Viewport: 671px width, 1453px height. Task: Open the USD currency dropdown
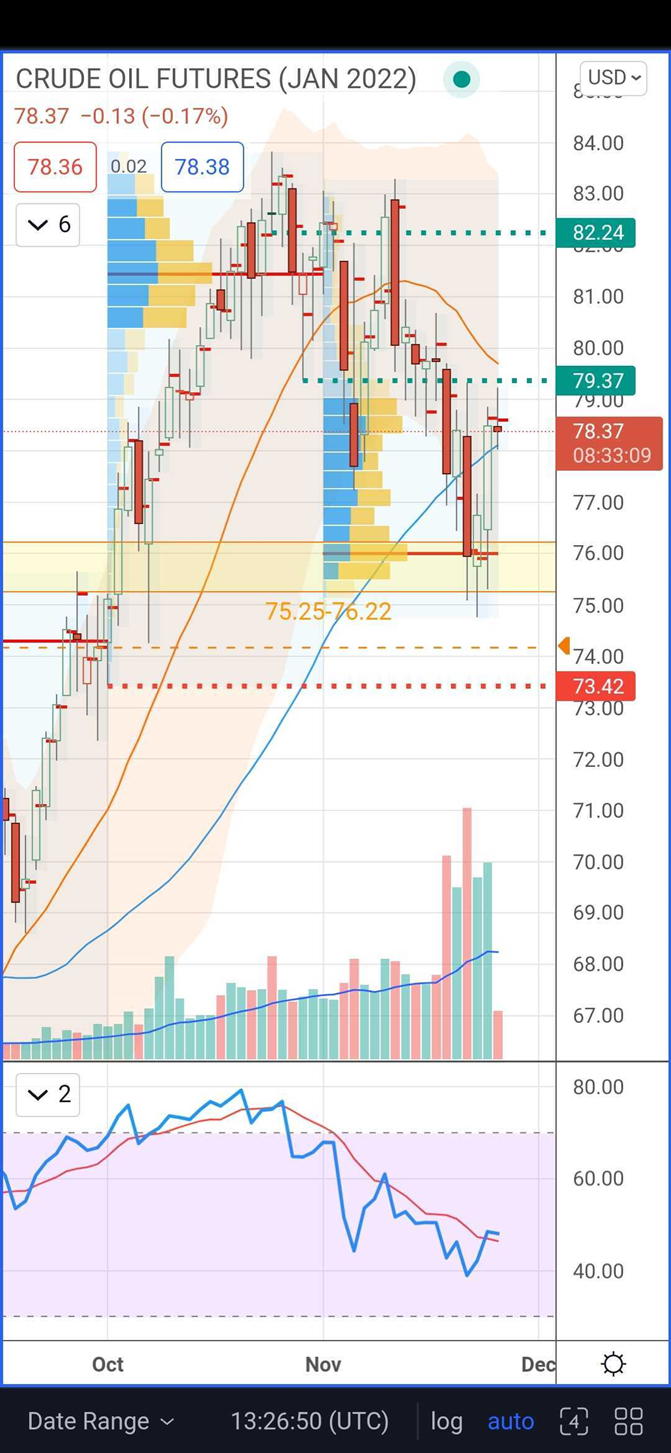pyautogui.click(x=613, y=77)
